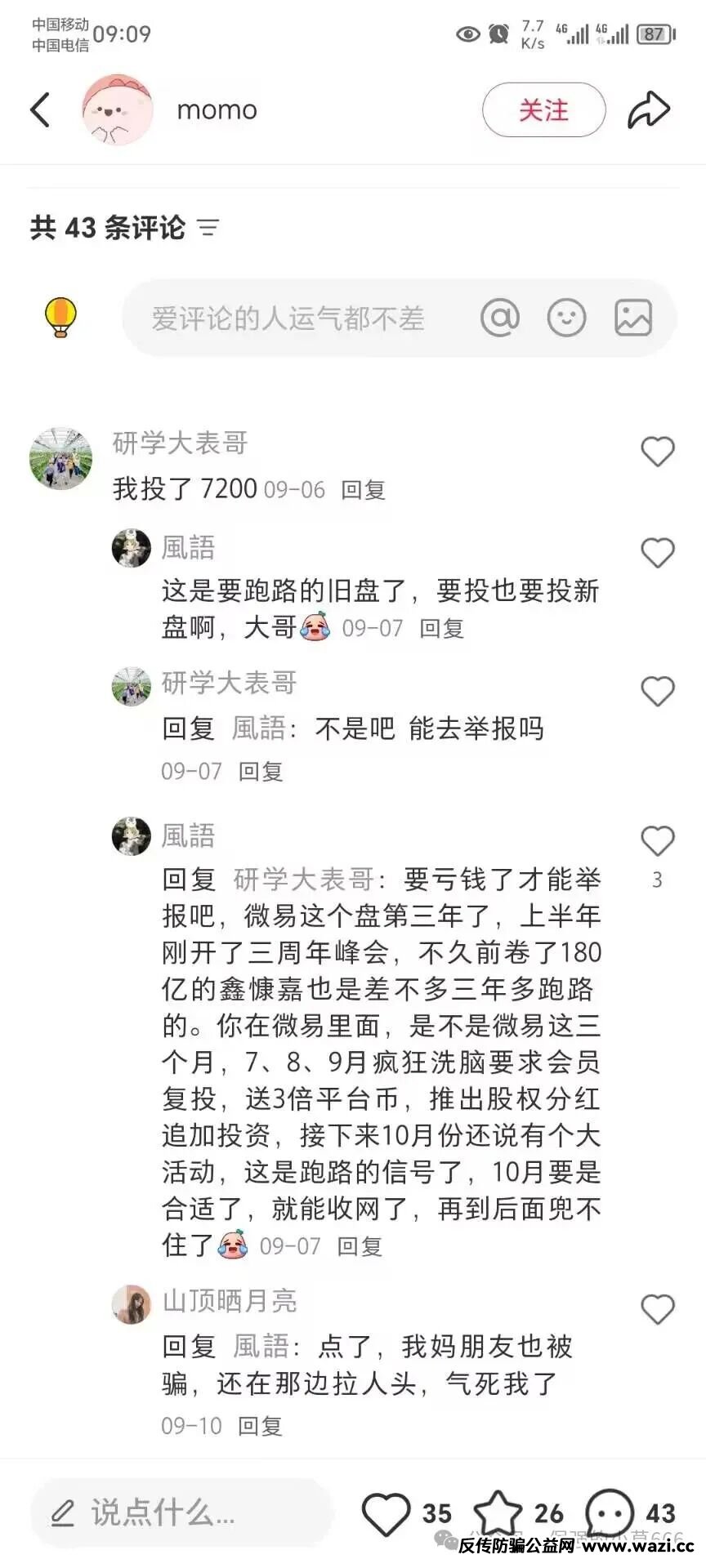Image resolution: width=706 pixels, height=1568 pixels.
Task: Attach a picture to the comment
Action: coord(633,318)
